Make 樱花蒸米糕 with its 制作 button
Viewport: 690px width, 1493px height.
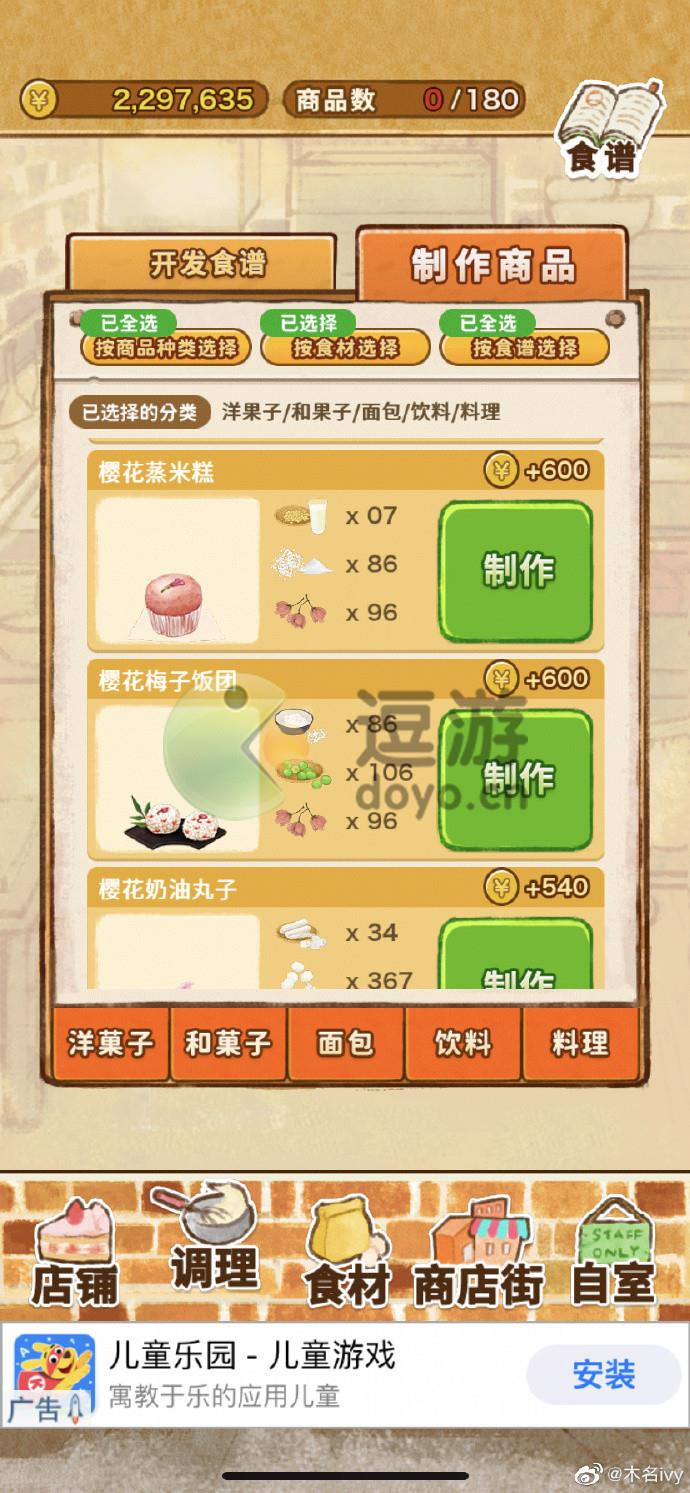pyautogui.click(x=516, y=571)
